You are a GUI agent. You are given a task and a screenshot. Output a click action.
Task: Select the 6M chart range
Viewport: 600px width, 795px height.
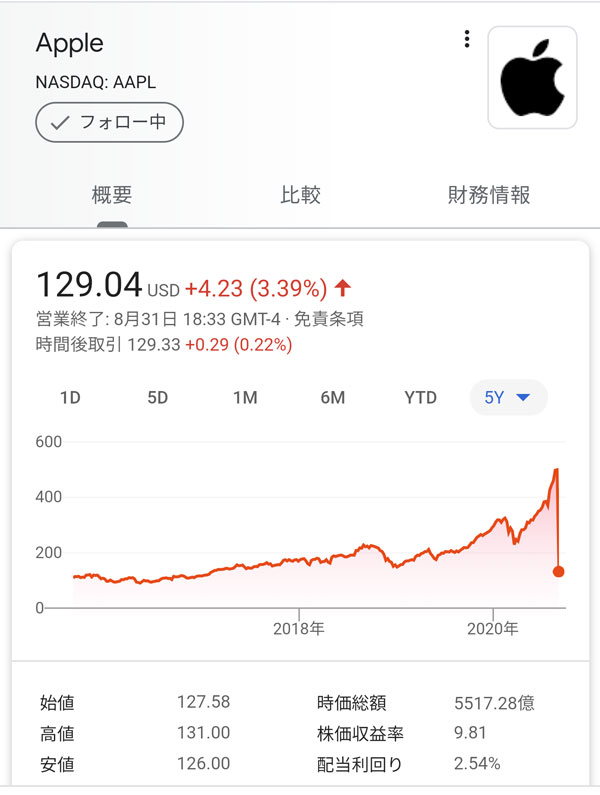pyautogui.click(x=333, y=397)
